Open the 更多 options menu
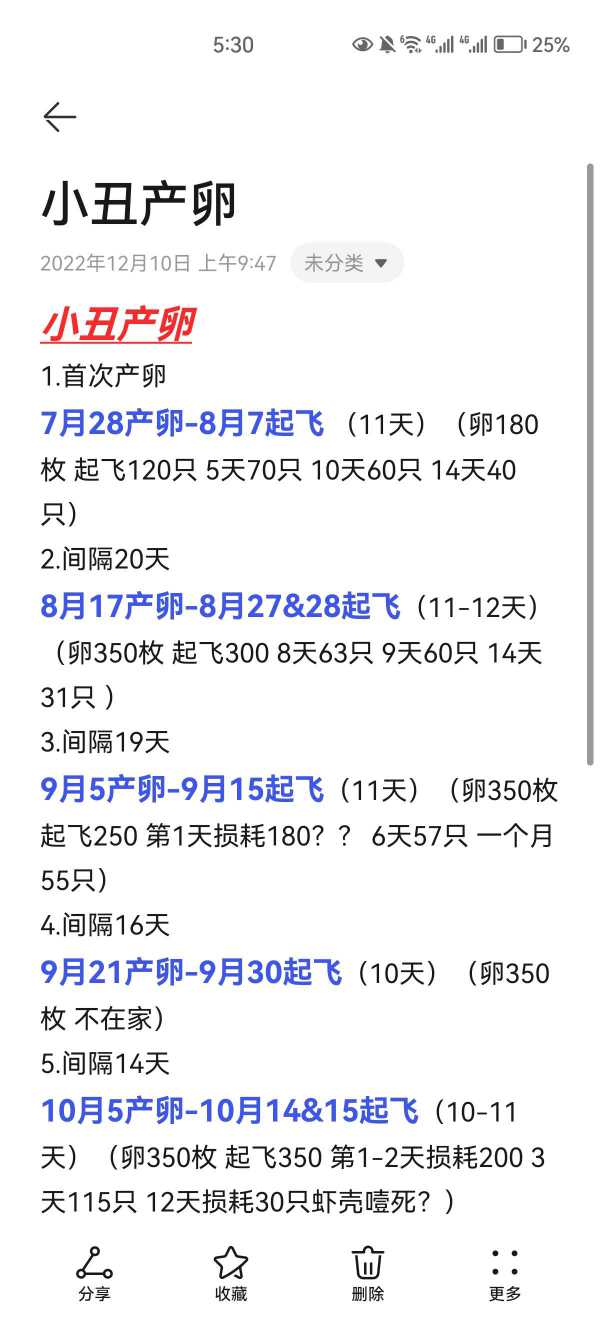 [505, 1273]
